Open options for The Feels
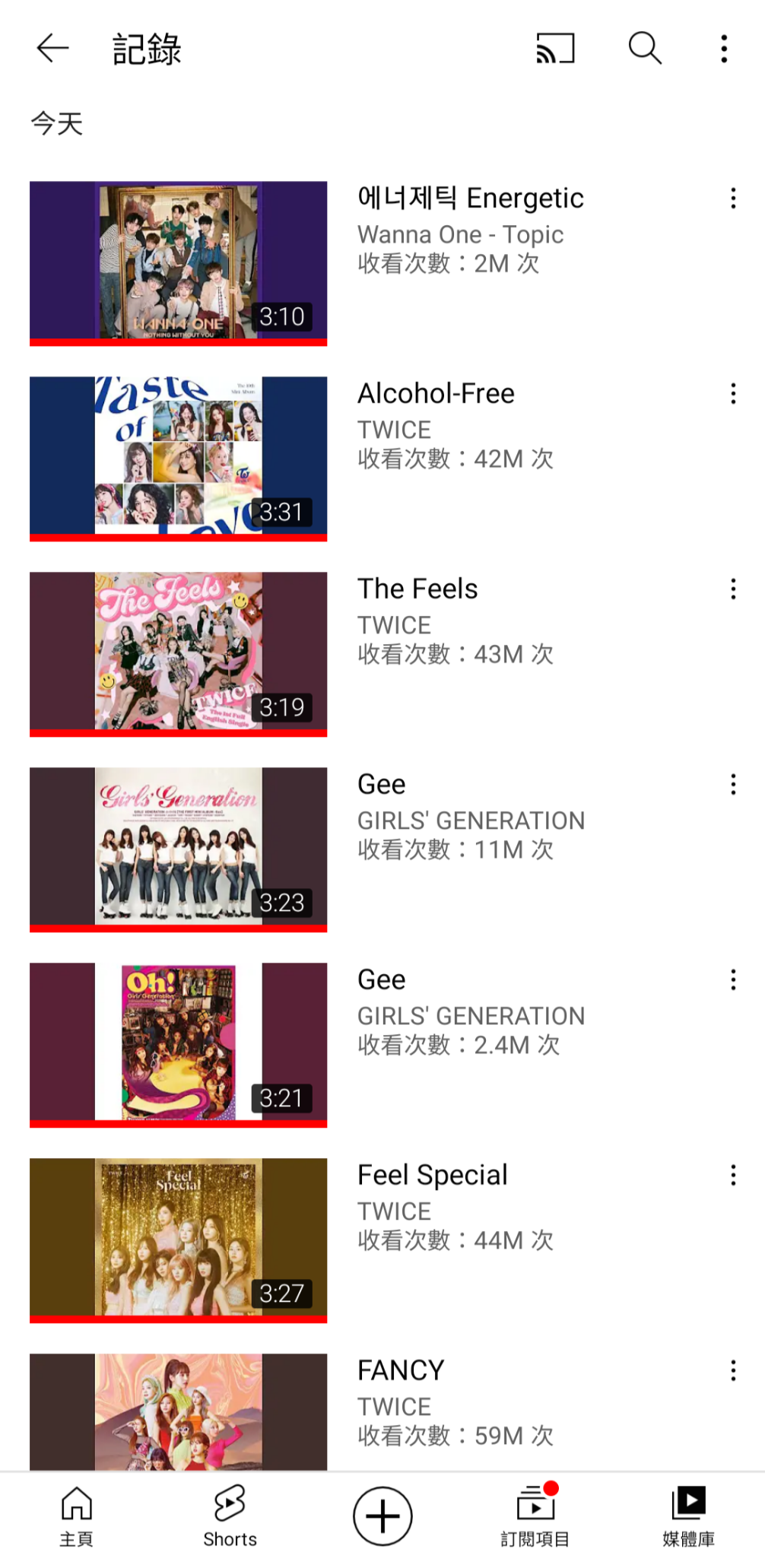The width and height of the screenshot is (765, 1568). (x=733, y=589)
